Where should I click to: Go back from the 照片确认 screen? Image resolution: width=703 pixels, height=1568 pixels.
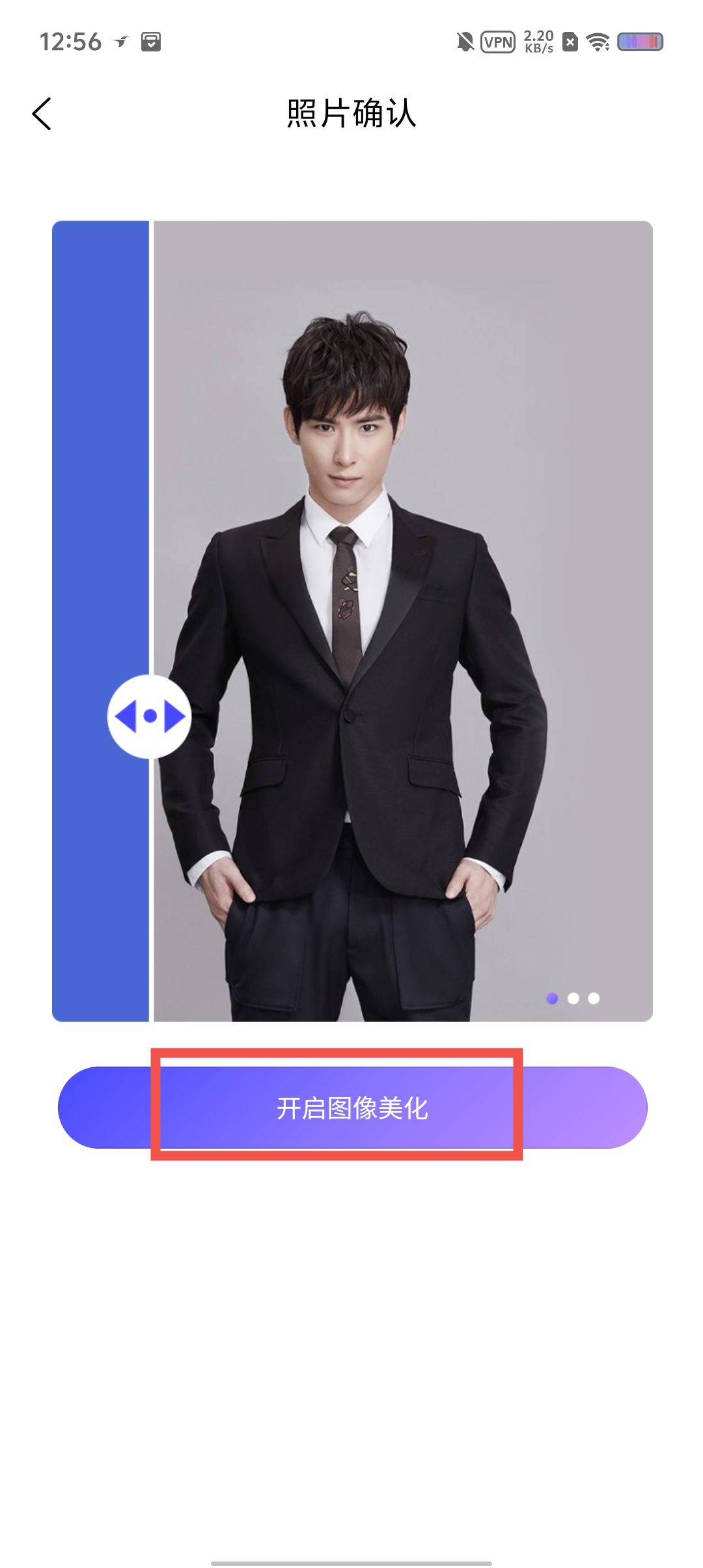coord(42,114)
